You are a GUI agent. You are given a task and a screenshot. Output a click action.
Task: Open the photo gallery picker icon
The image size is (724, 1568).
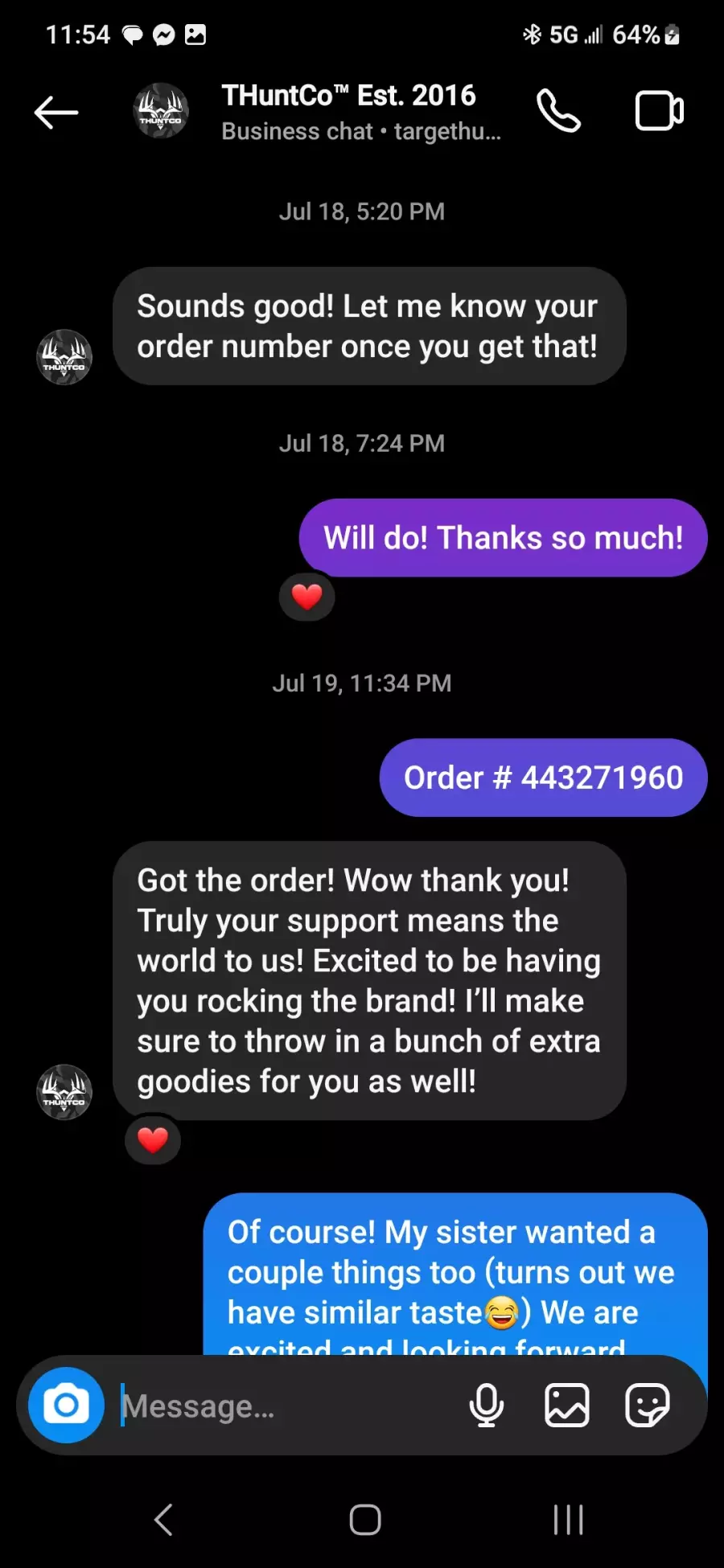[x=567, y=1405]
